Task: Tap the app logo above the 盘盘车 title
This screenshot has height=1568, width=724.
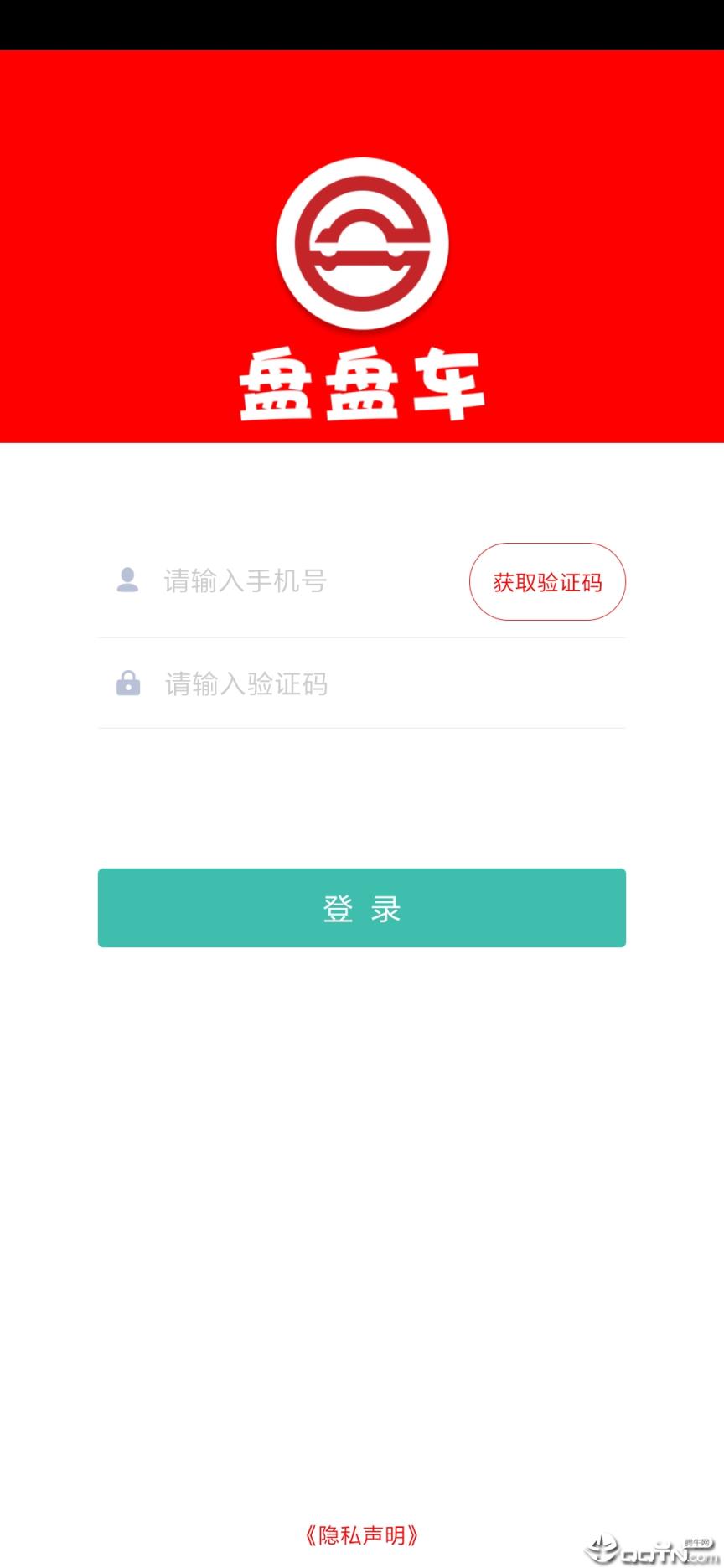Action: point(360,242)
